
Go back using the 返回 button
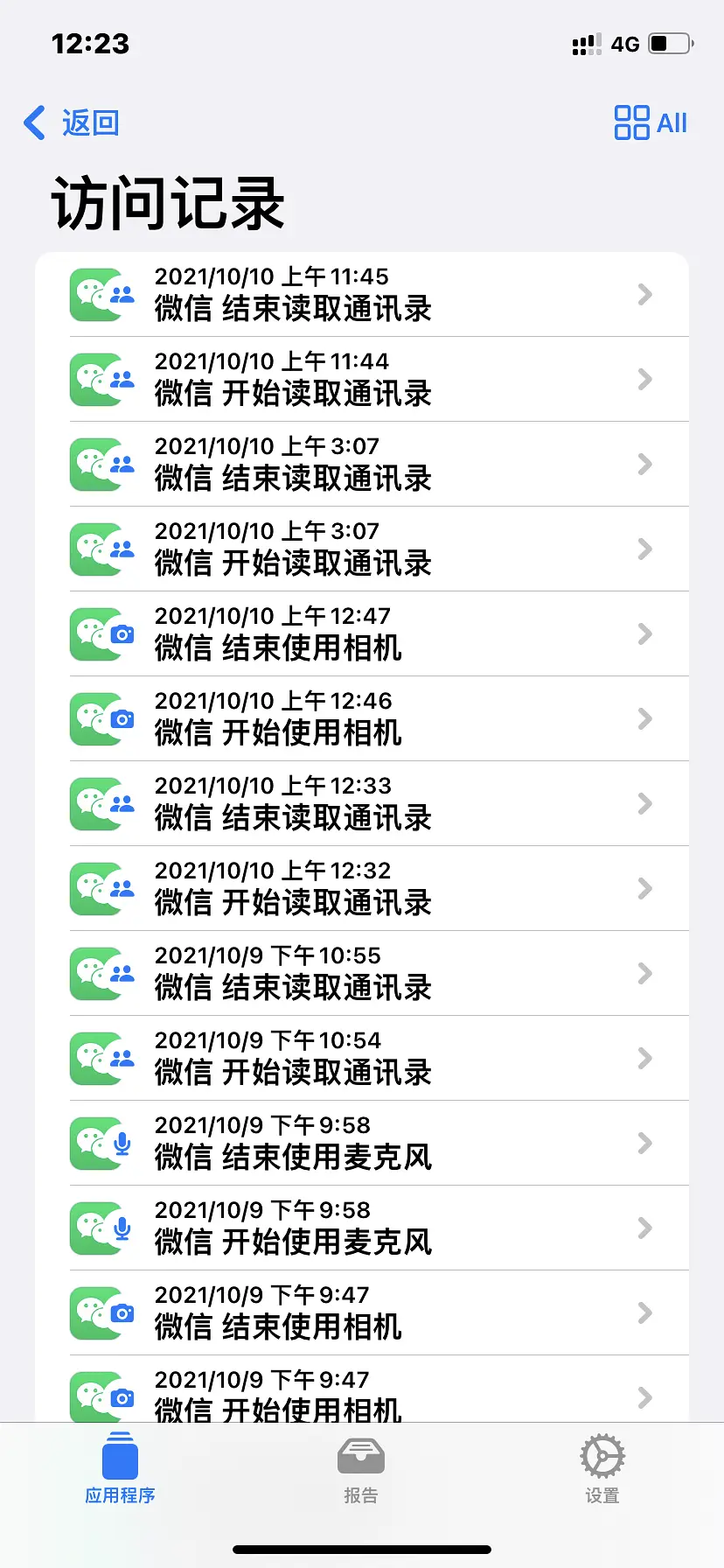(72, 122)
